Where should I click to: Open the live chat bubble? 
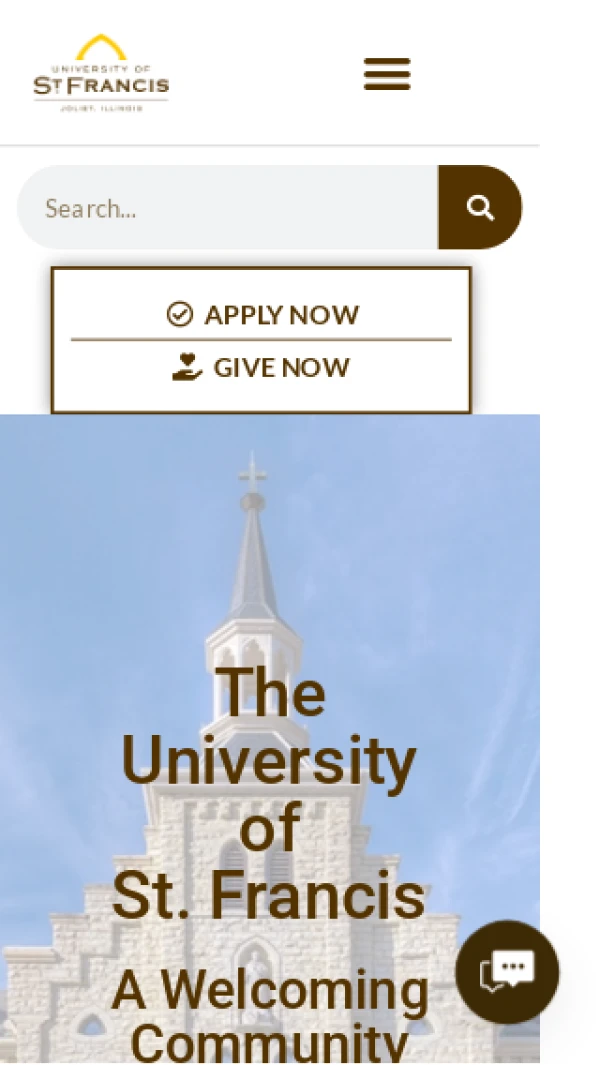507,971
